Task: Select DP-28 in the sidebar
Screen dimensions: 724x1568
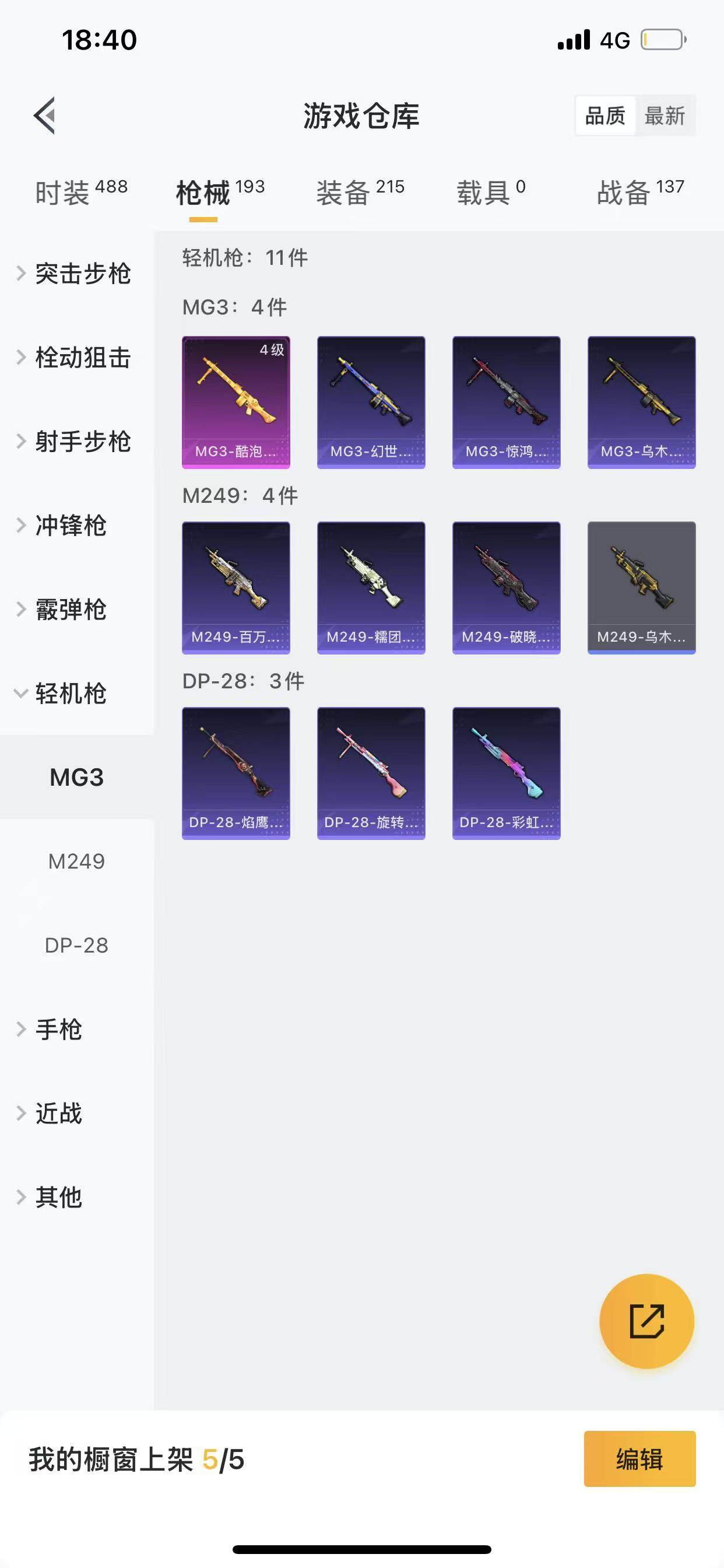Action: [x=77, y=946]
